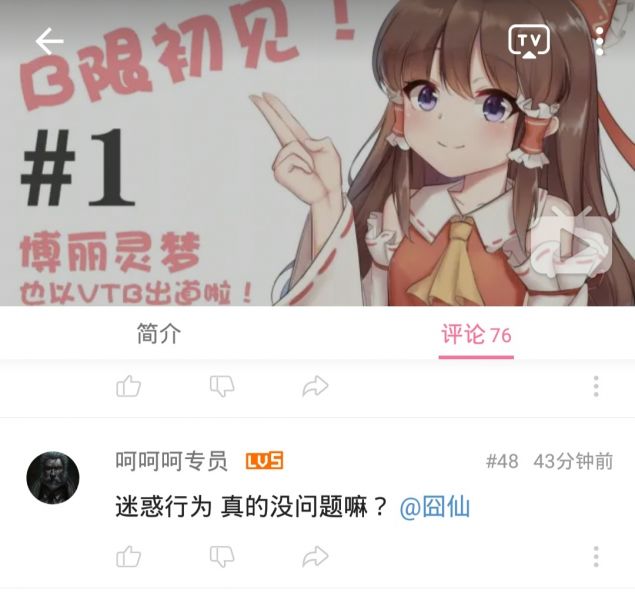
Task: Dislike the comment above 呵呵呵专员's
Action: pos(222,386)
